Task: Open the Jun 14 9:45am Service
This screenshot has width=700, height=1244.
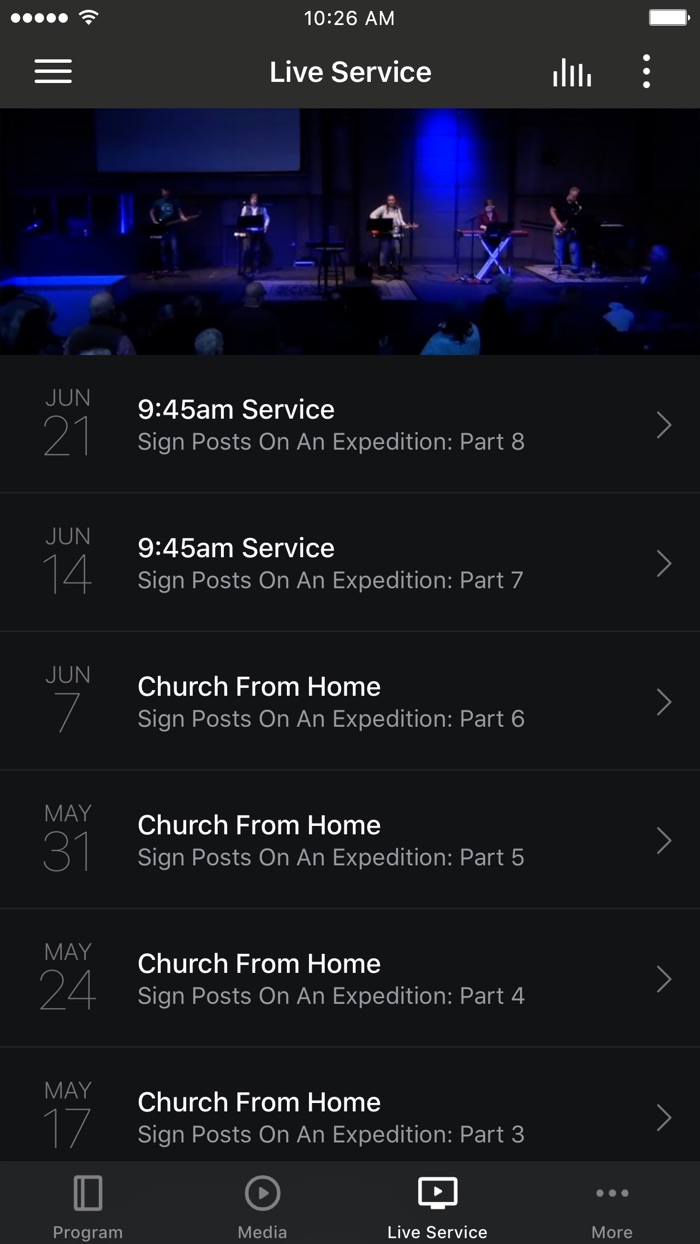Action: (350, 563)
